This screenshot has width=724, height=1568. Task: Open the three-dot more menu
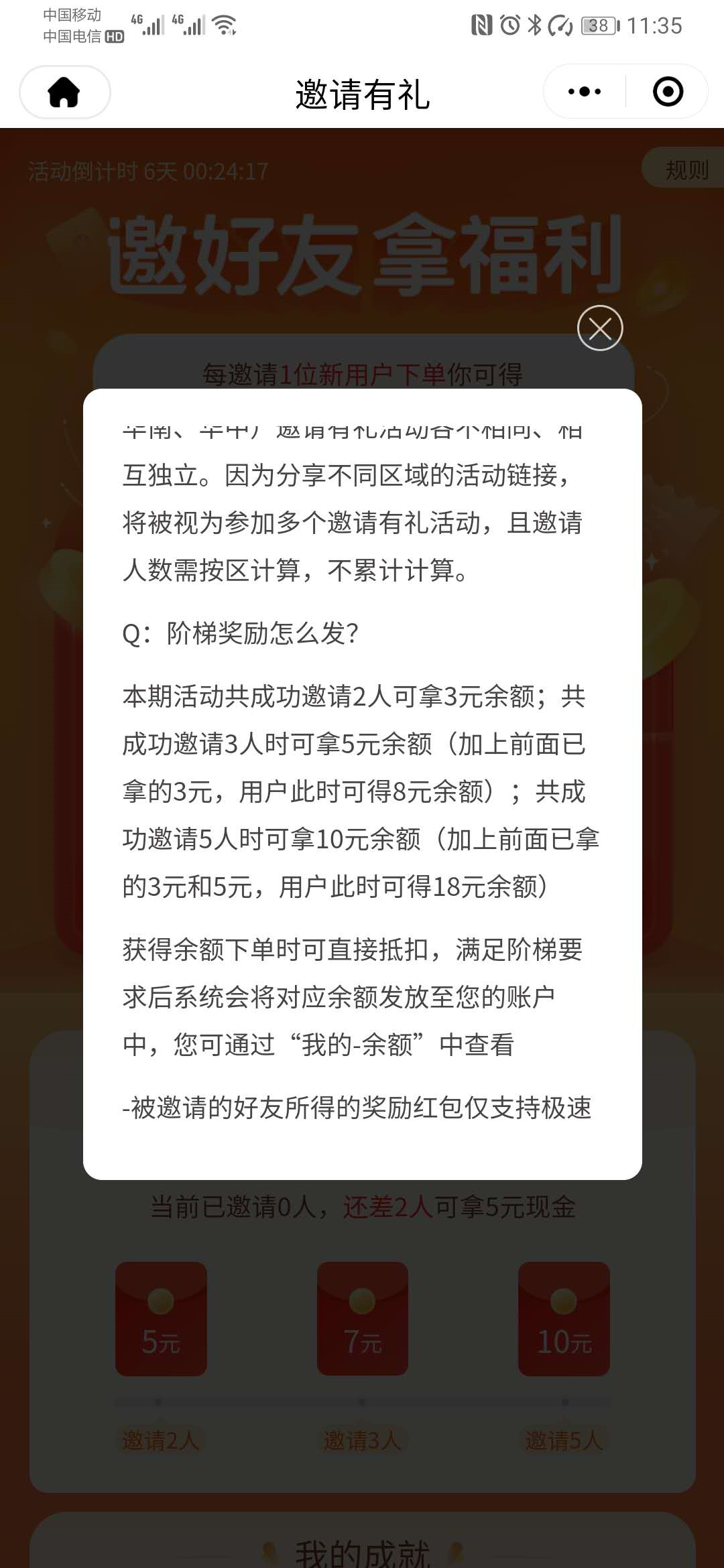tap(585, 92)
